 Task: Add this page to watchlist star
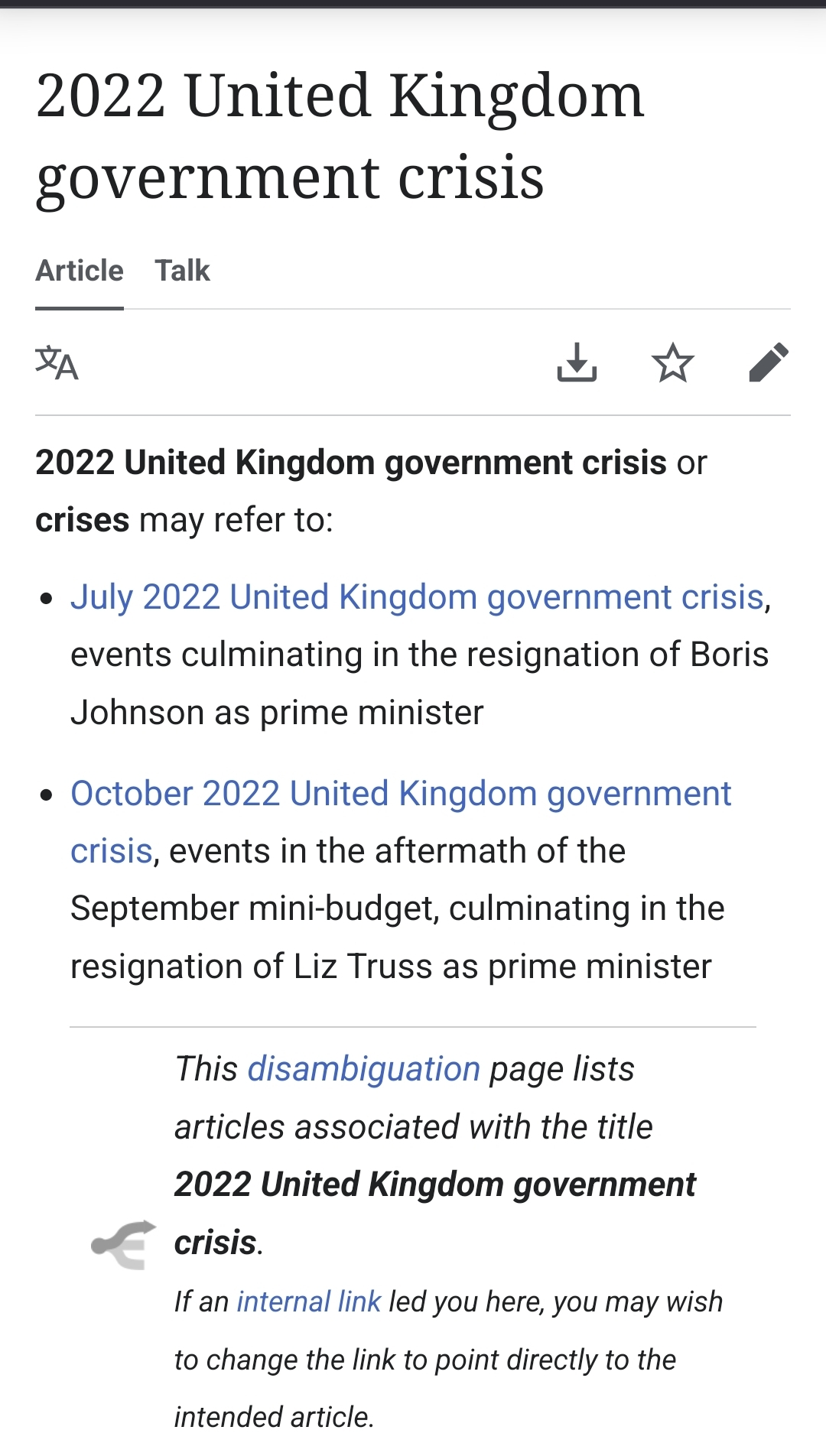tap(673, 362)
